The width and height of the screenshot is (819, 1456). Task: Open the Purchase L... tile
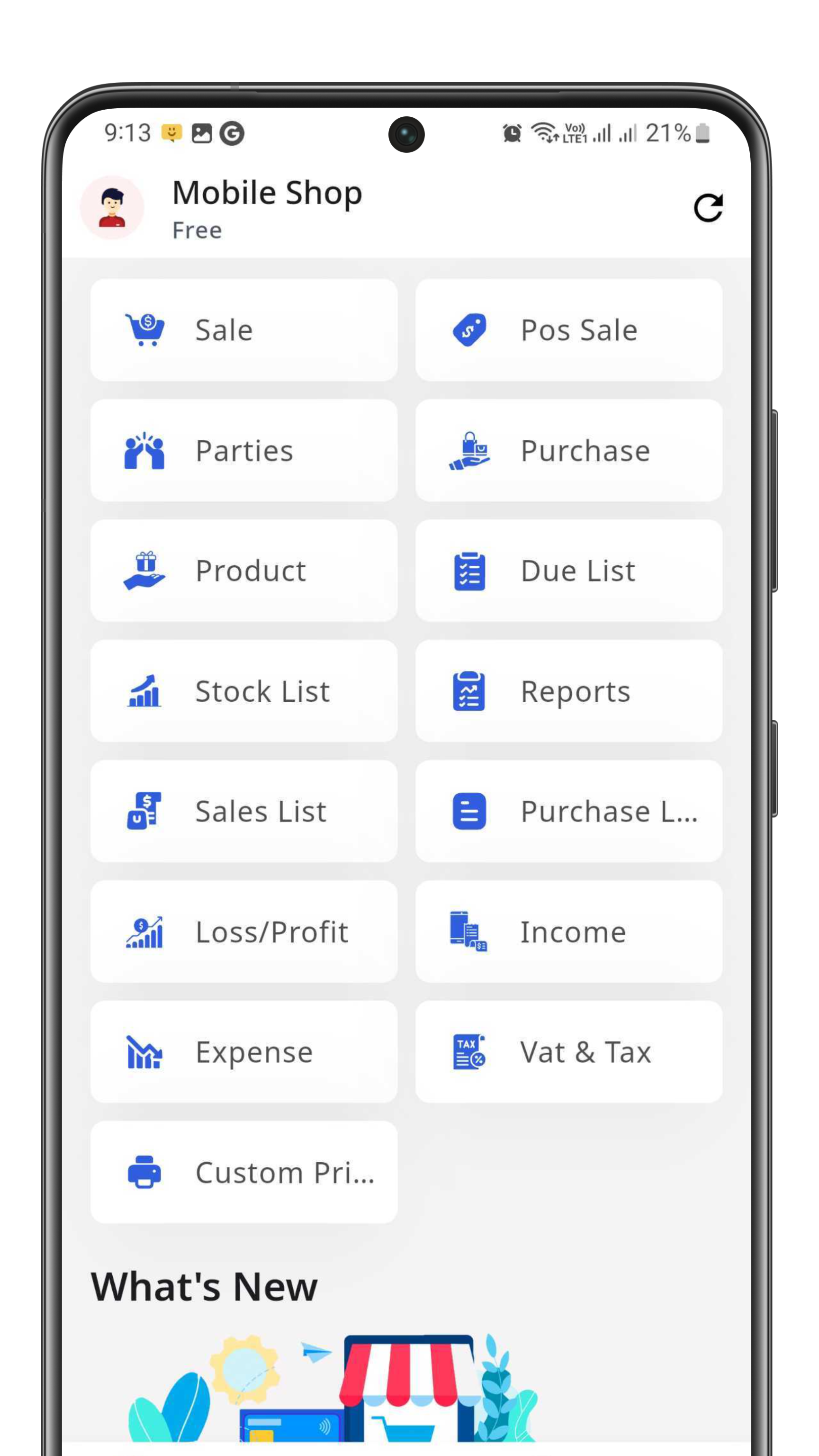[x=569, y=811]
